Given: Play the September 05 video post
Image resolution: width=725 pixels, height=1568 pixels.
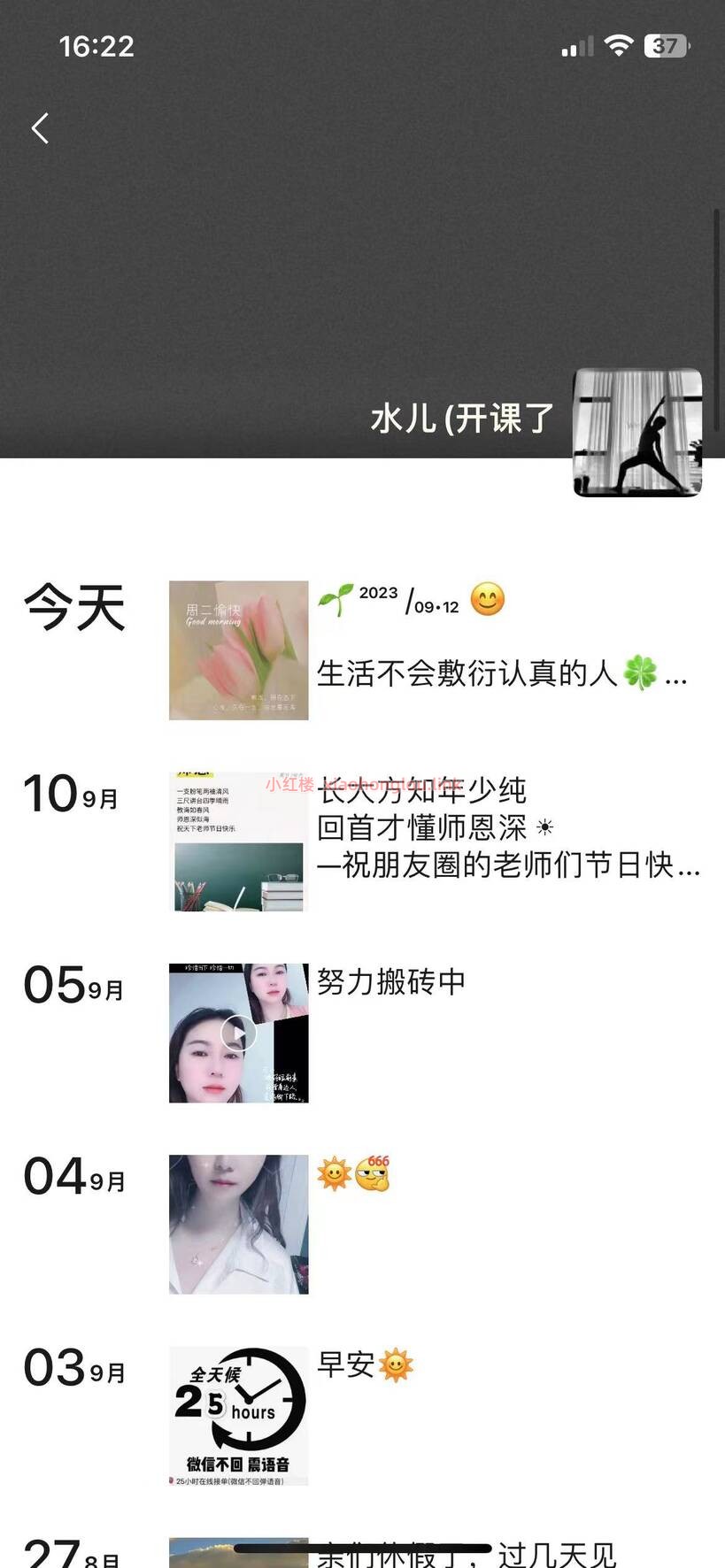Looking at the screenshot, I should [238, 1033].
